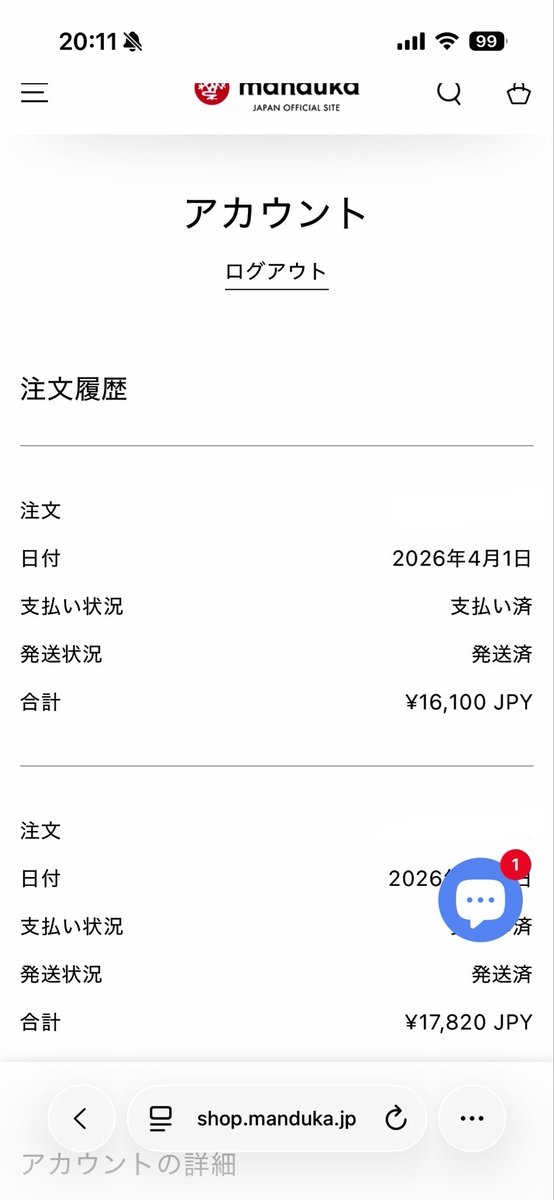The width and height of the screenshot is (554, 1200).
Task: Tap the ログアウト link
Action: click(x=276, y=271)
